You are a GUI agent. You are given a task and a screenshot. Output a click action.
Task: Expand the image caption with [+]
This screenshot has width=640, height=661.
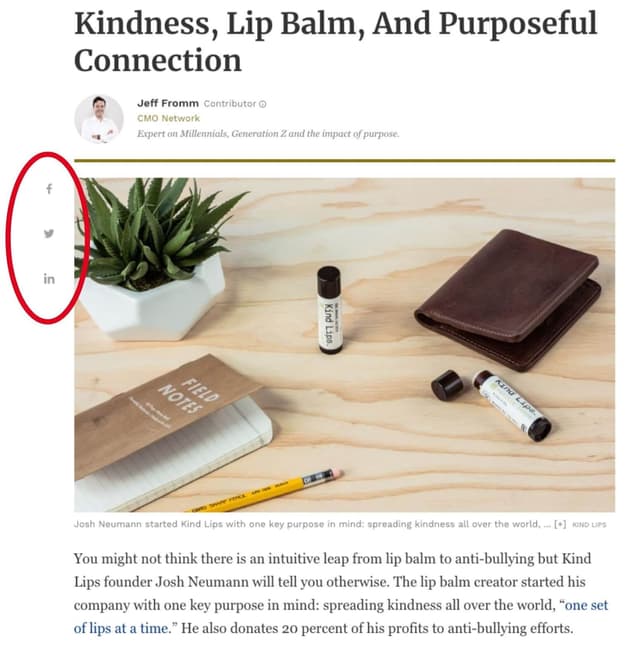point(560,523)
